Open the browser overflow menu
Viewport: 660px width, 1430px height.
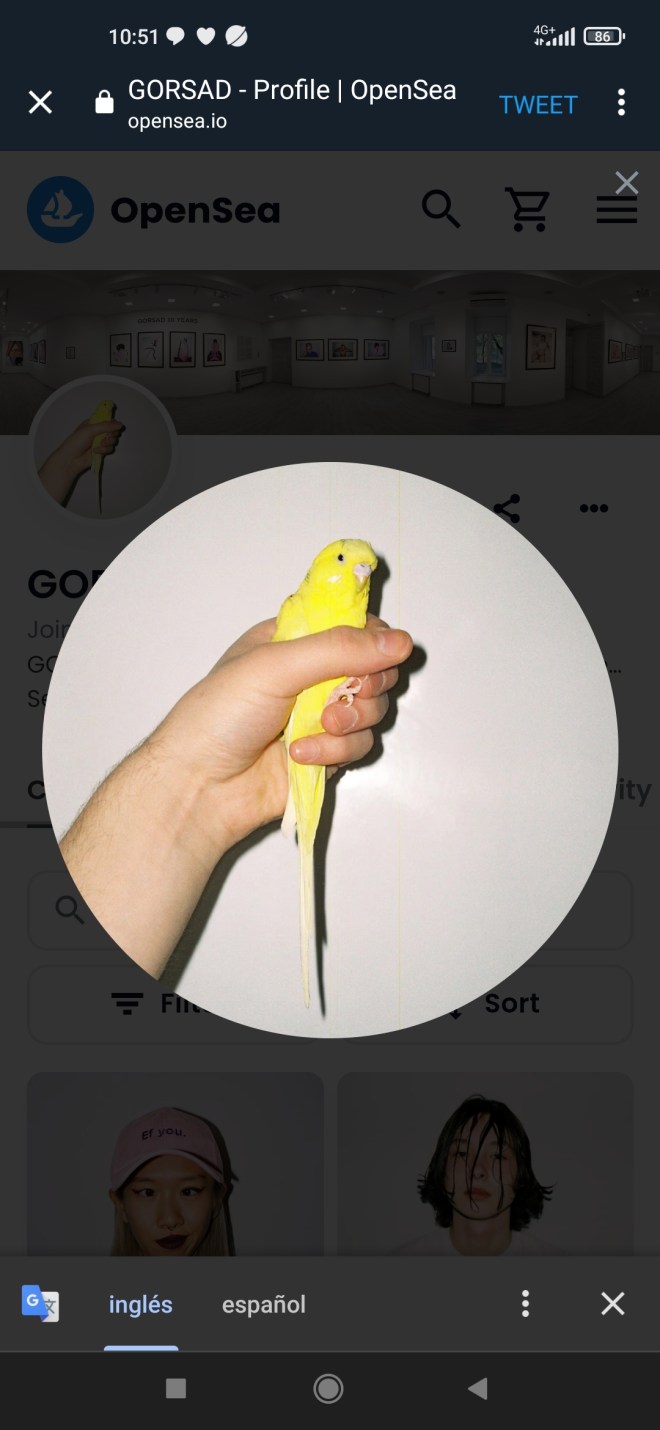tap(621, 102)
